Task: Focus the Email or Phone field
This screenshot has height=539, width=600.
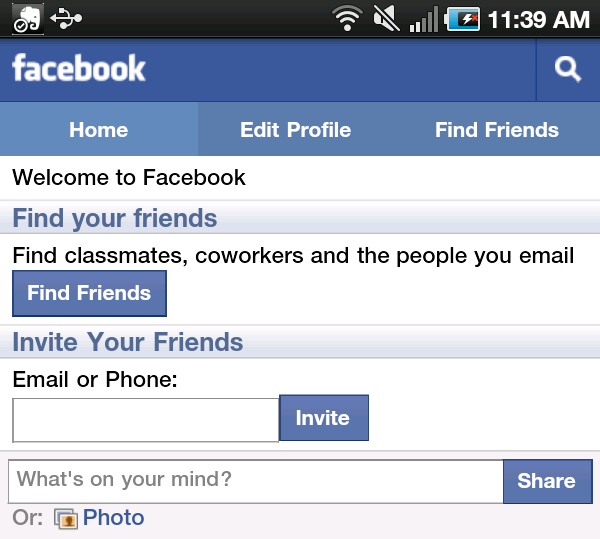Action: (145, 419)
